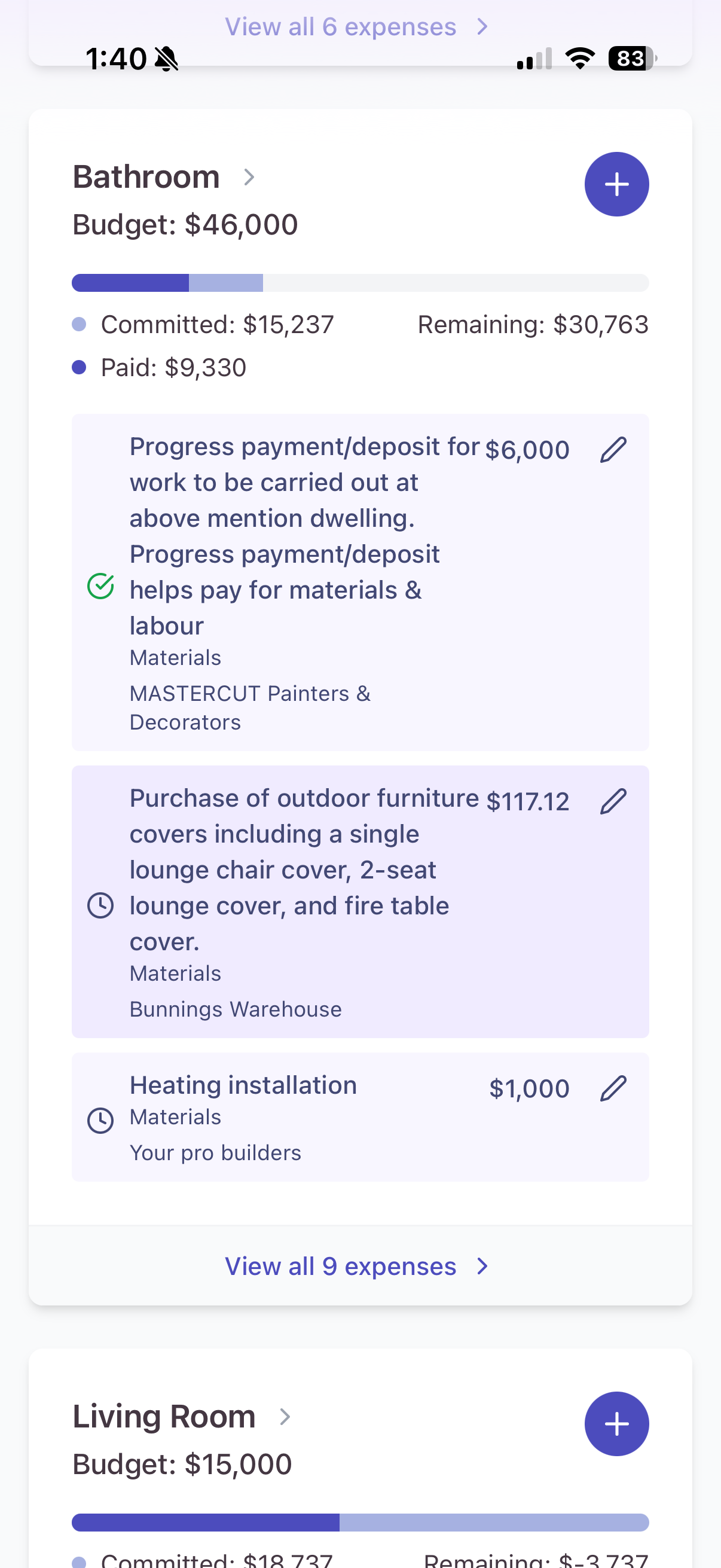Edit the Heating installation expense

tap(615, 1088)
